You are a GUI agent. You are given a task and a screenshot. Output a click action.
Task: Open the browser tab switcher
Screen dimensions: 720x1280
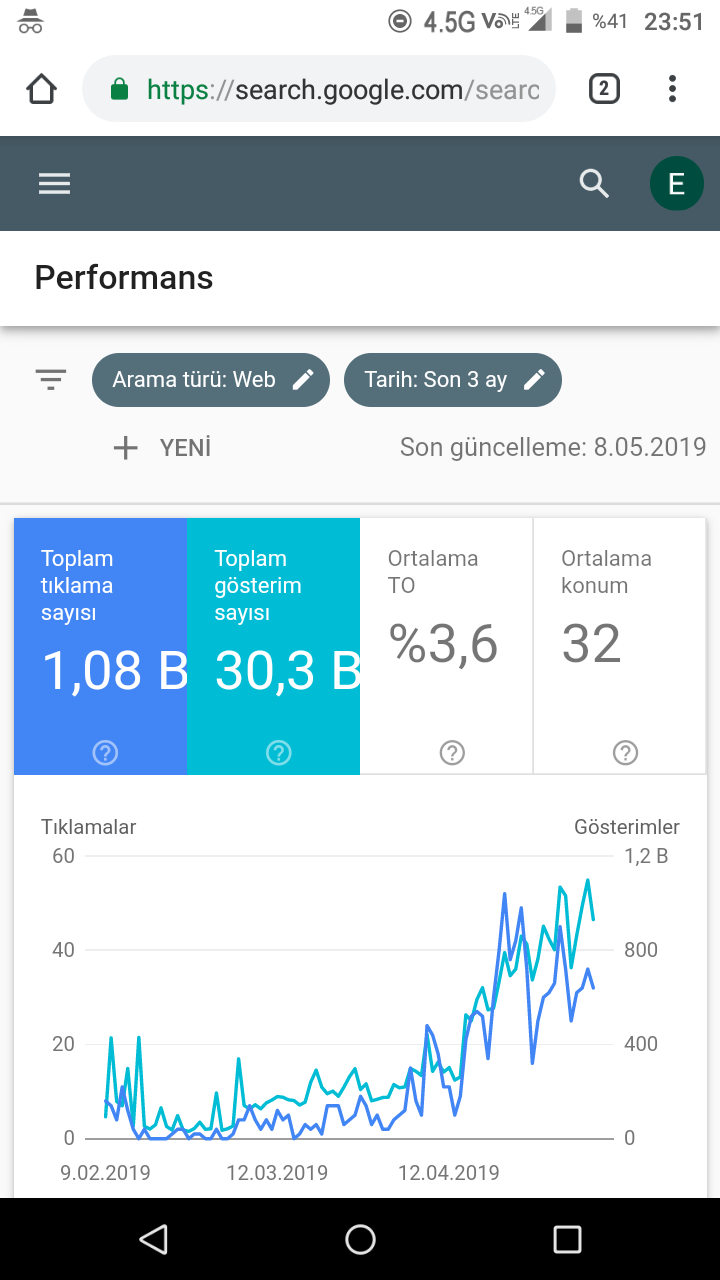pyautogui.click(x=603, y=89)
